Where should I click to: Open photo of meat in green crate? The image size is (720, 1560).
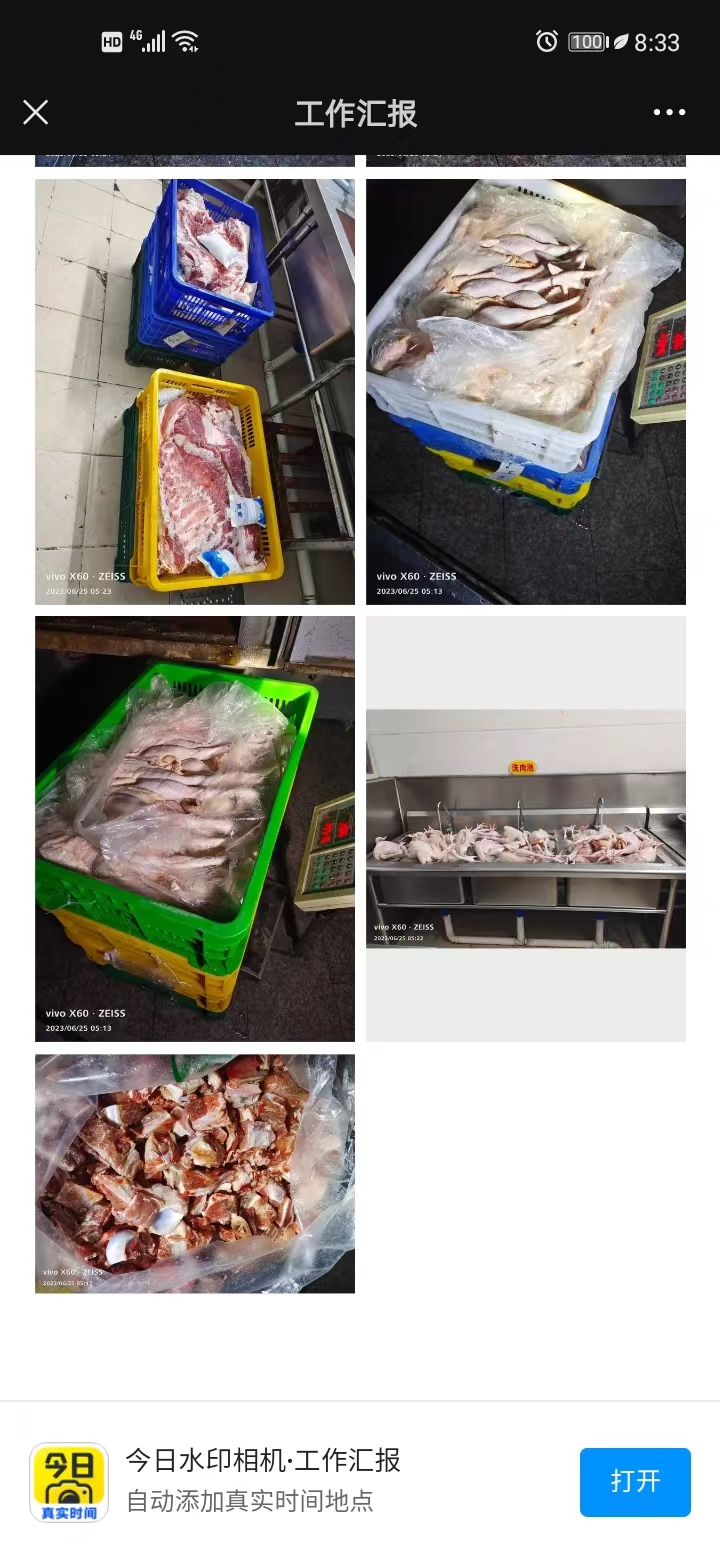pos(195,828)
